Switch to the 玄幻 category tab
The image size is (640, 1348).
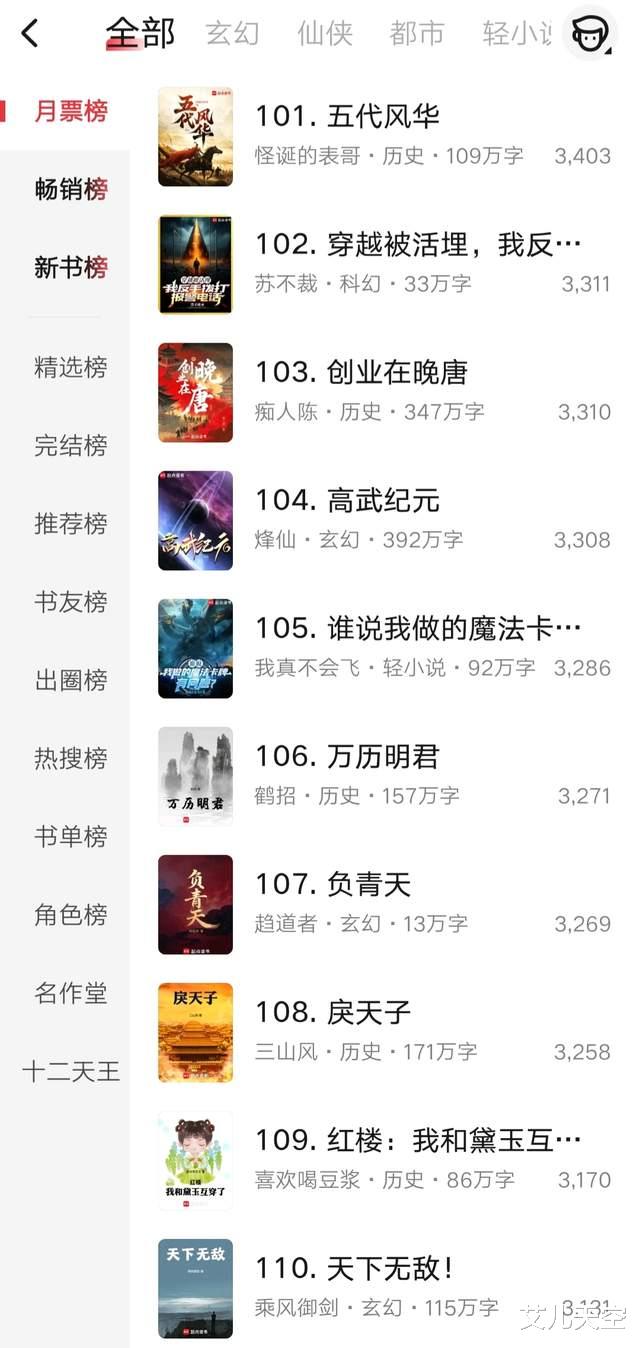232,34
